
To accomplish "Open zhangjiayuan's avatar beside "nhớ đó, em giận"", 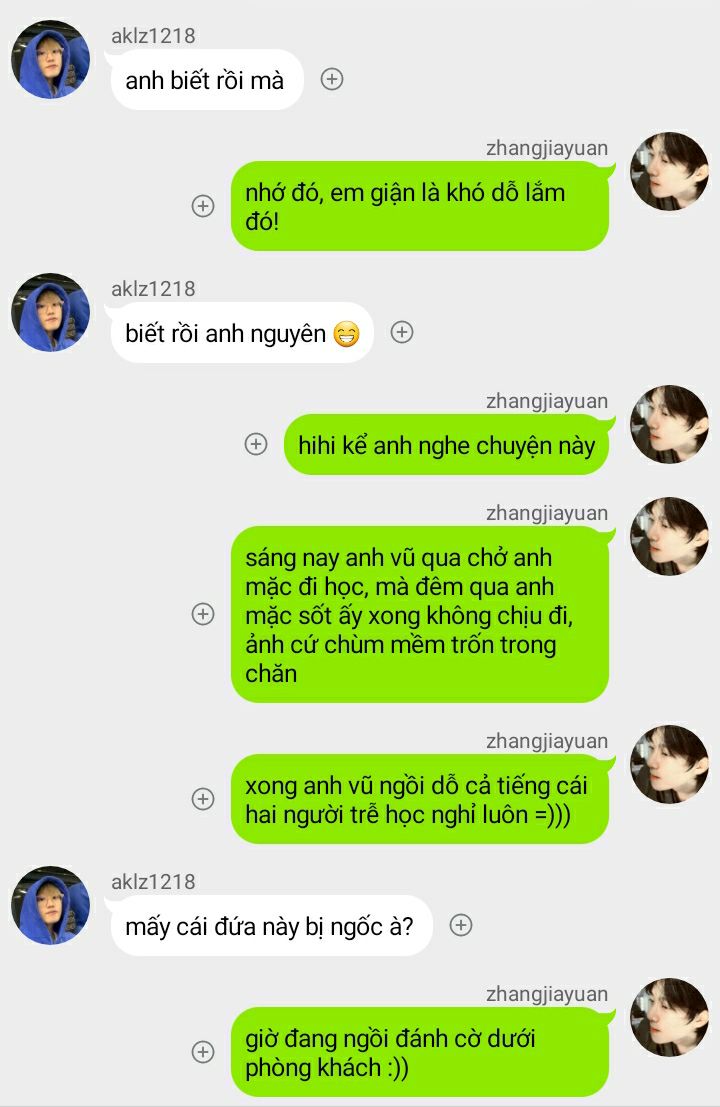I will pyautogui.click(x=669, y=172).
